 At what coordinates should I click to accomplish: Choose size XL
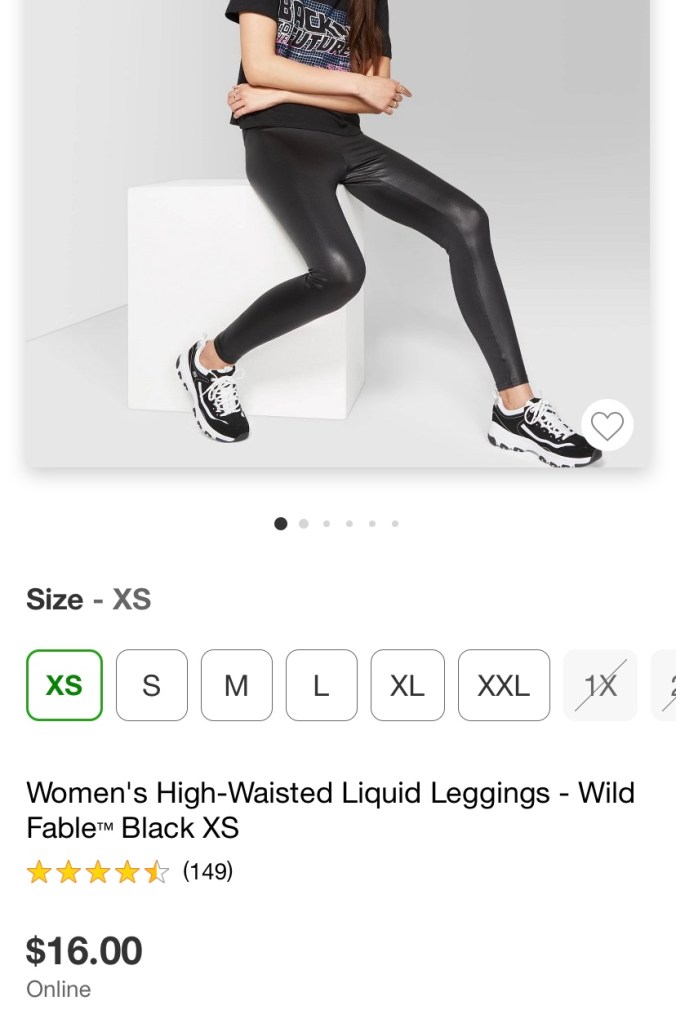(x=407, y=685)
